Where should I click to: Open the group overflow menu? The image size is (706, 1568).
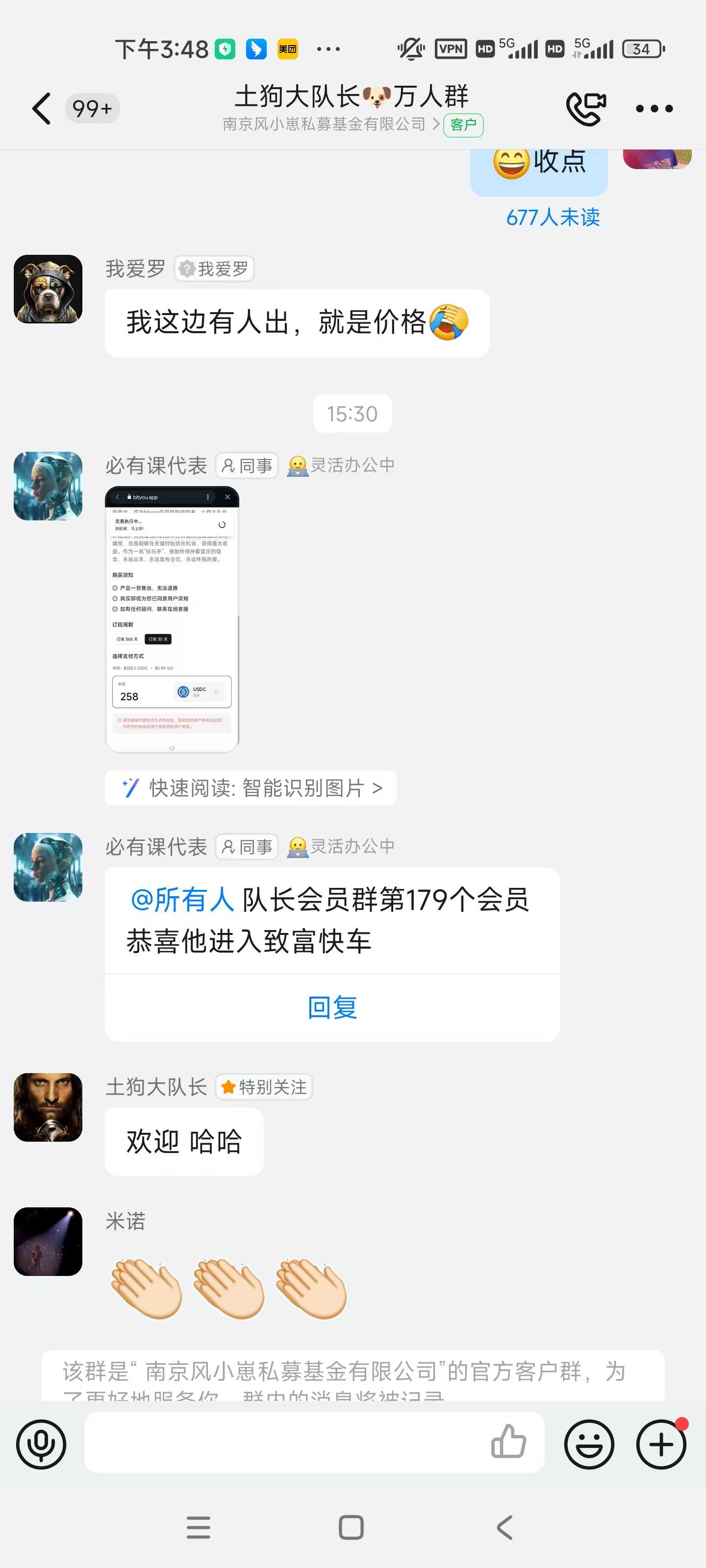(x=654, y=109)
